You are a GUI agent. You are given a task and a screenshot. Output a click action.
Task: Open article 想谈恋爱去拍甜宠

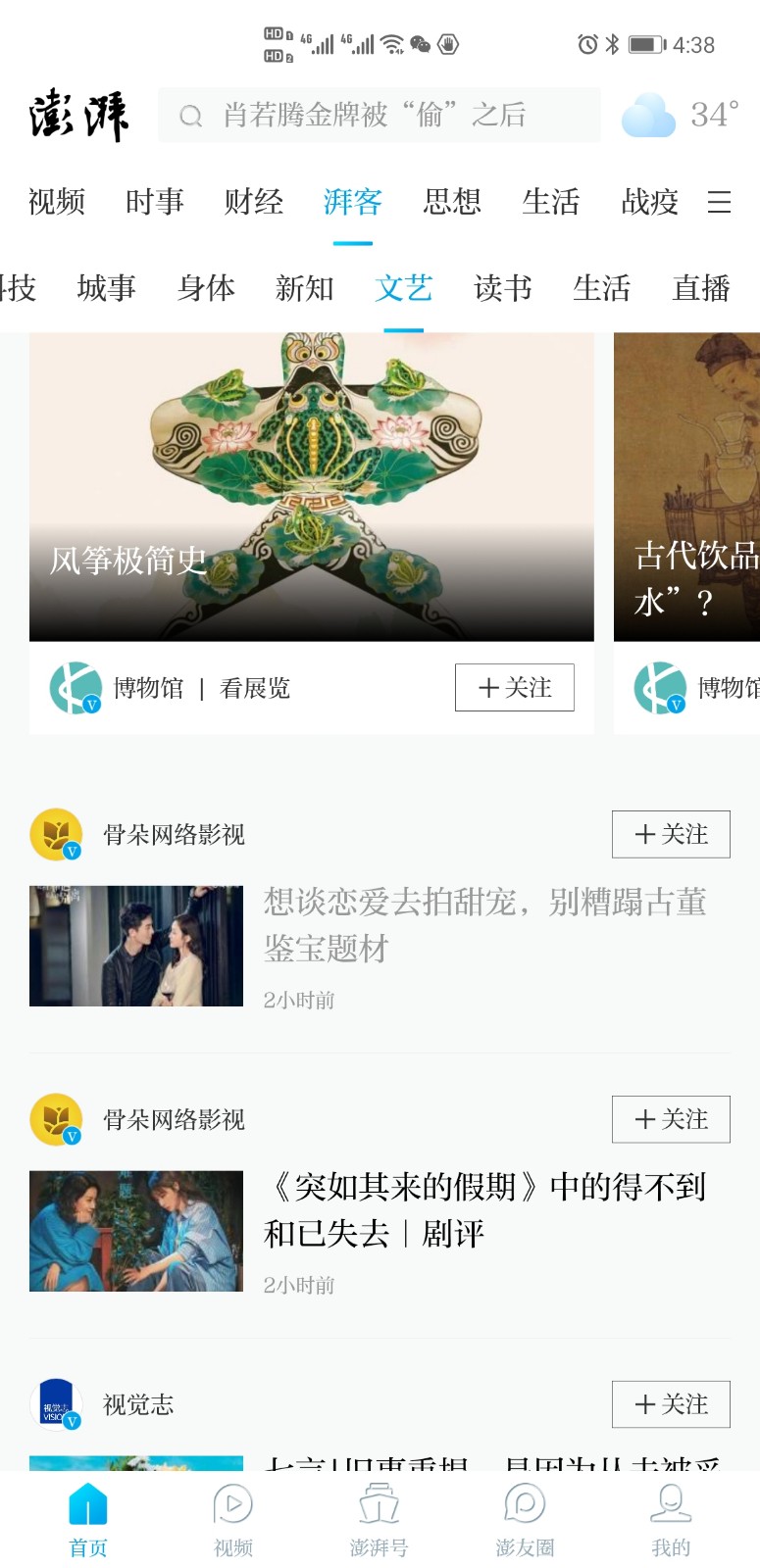coord(484,924)
